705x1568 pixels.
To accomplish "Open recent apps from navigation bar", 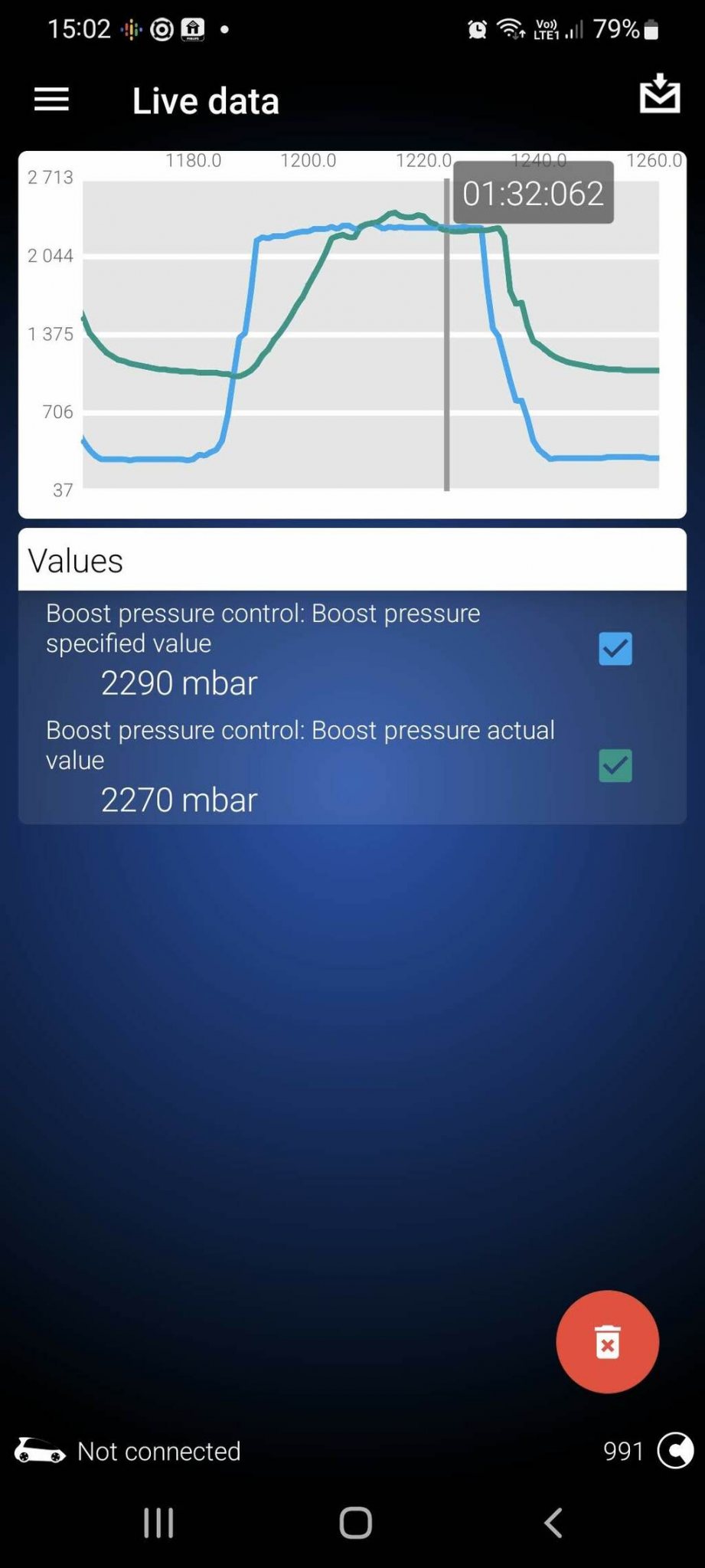I will pyautogui.click(x=158, y=1523).
